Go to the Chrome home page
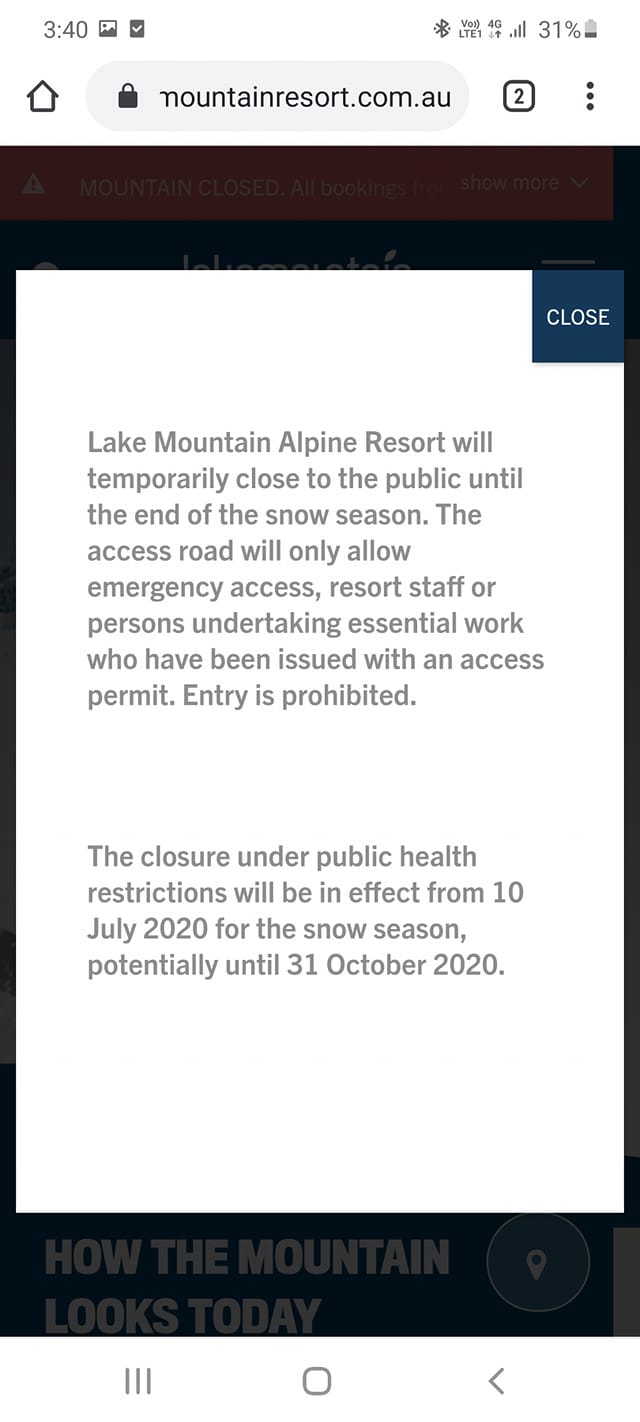The width and height of the screenshot is (640, 1422). 42,97
